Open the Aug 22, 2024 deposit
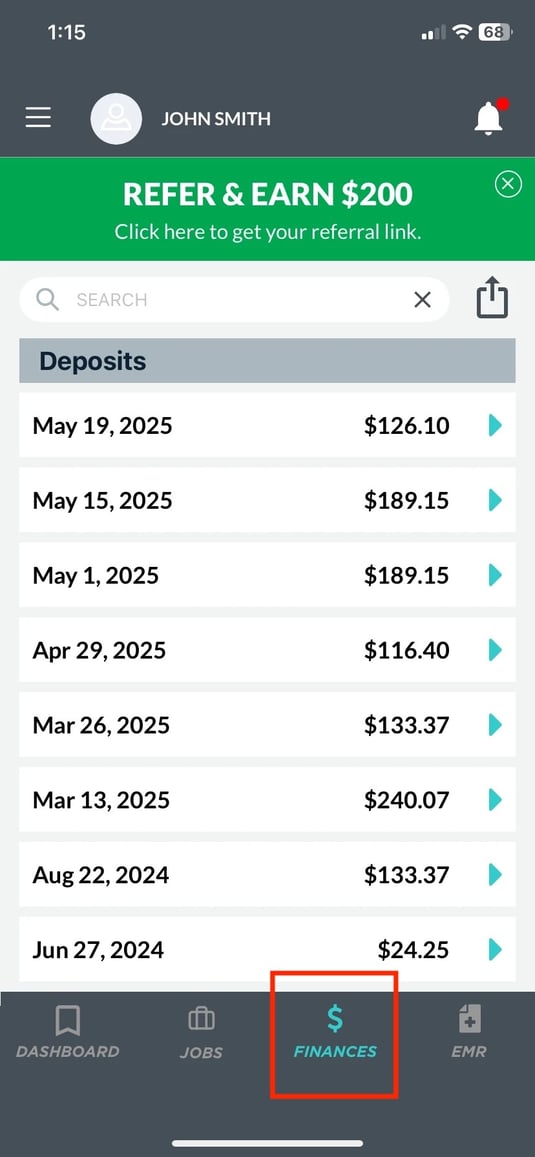Image resolution: width=535 pixels, height=1157 pixels. [267, 875]
